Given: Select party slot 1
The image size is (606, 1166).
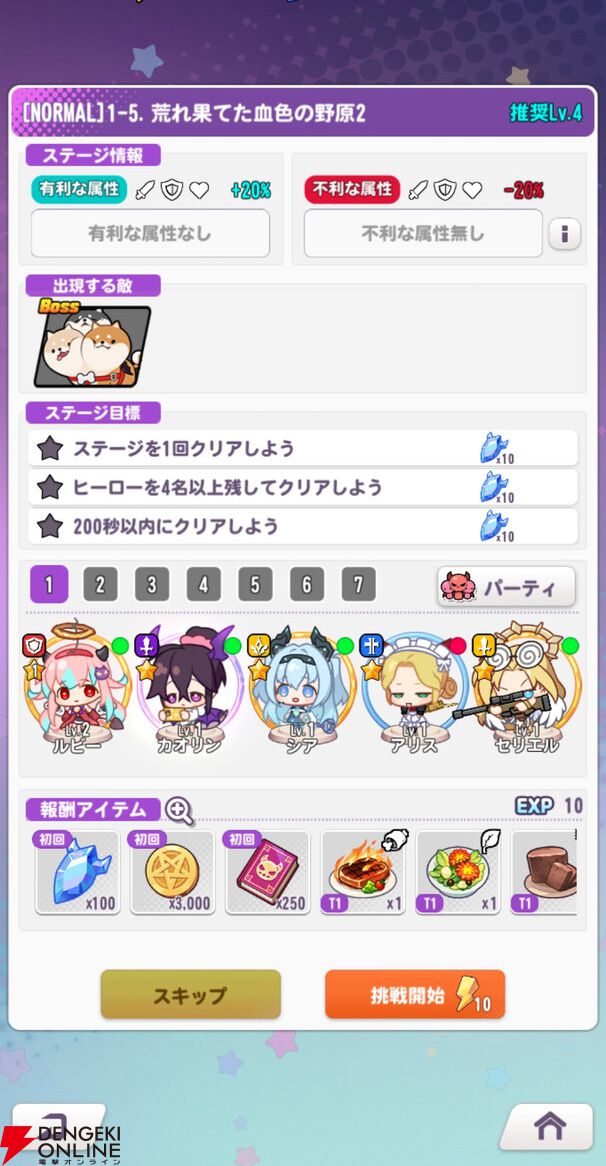Looking at the screenshot, I should click(x=48, y=584).
